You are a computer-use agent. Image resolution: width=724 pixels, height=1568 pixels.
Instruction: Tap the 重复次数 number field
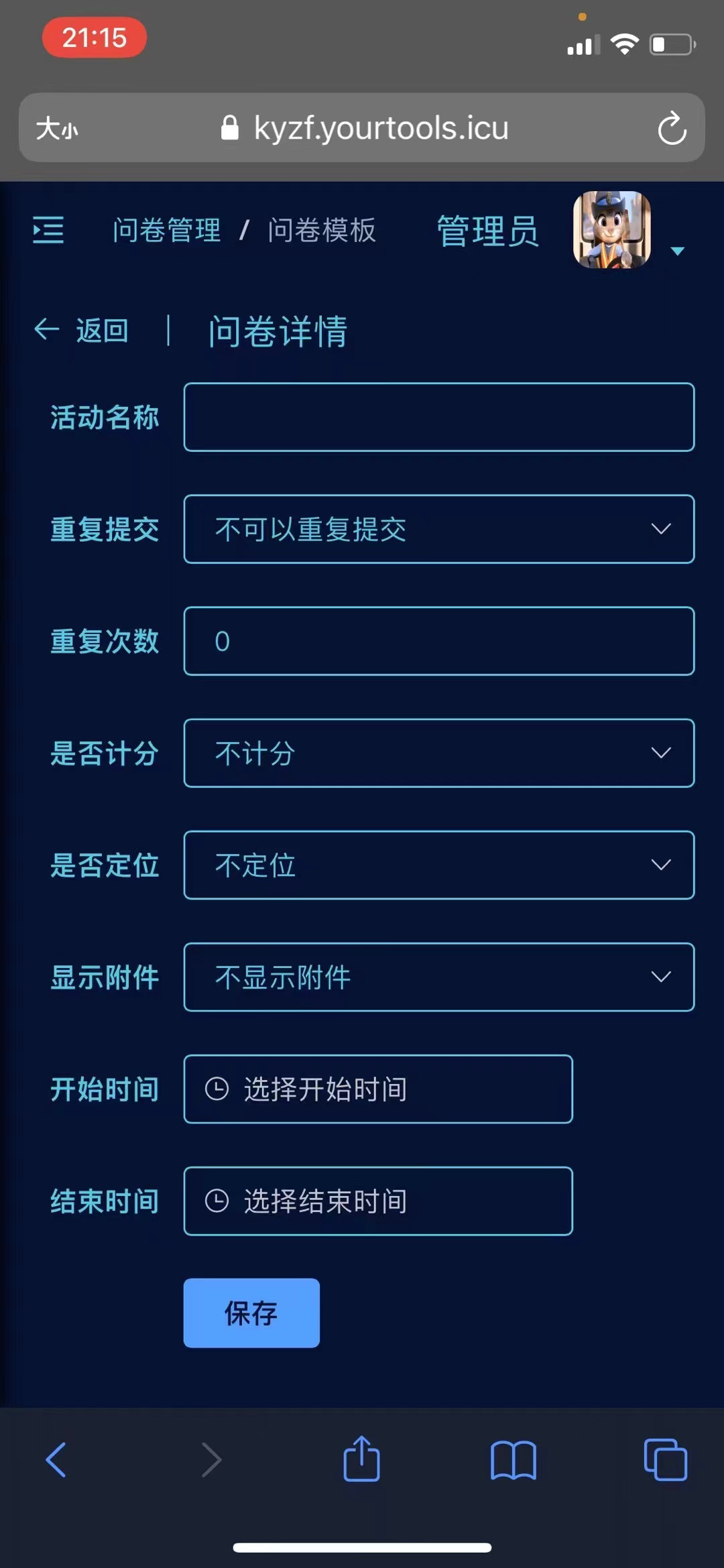click(439, 641)
